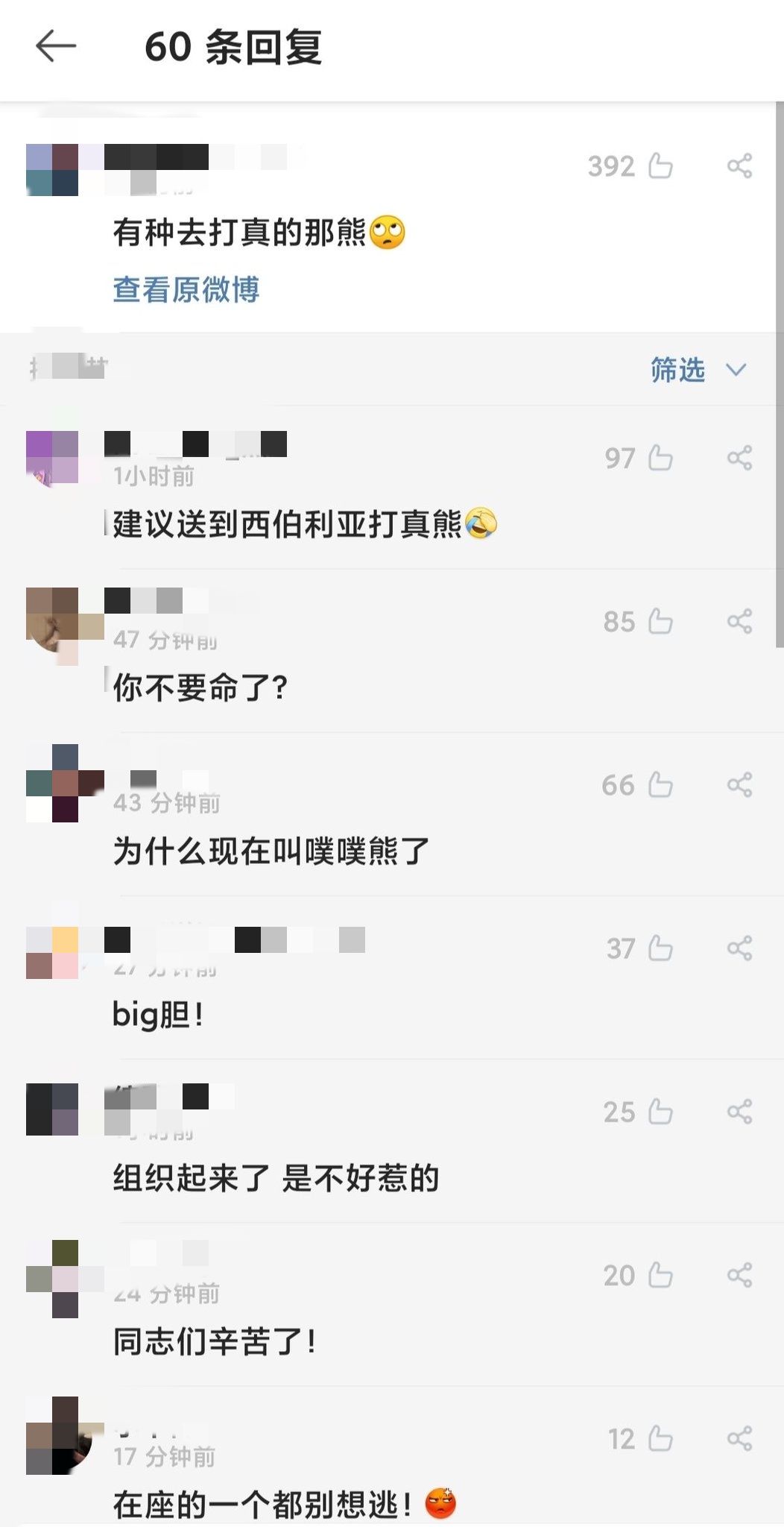The width and height of the screenshot is (784, 1527).
Task: Like the comment 有种去打真的那熊
Action: pyautogui.click(x=660, y=166)
